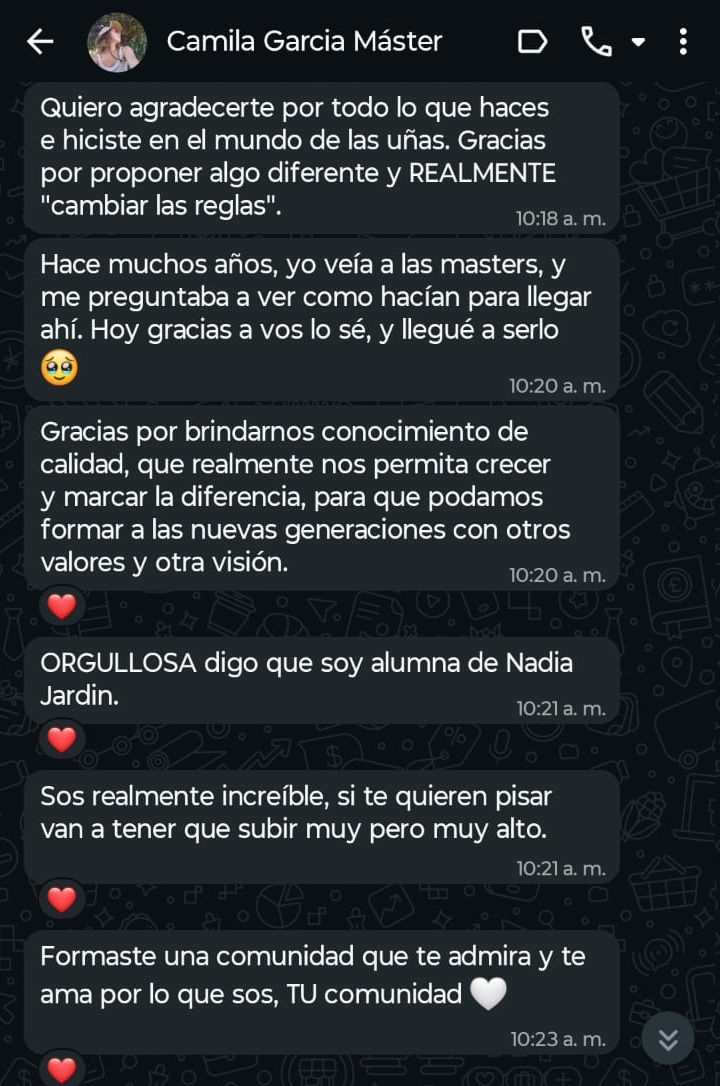
Task: View heart reaction under 'TU comunidad' message
Action: pos(62,1068)
